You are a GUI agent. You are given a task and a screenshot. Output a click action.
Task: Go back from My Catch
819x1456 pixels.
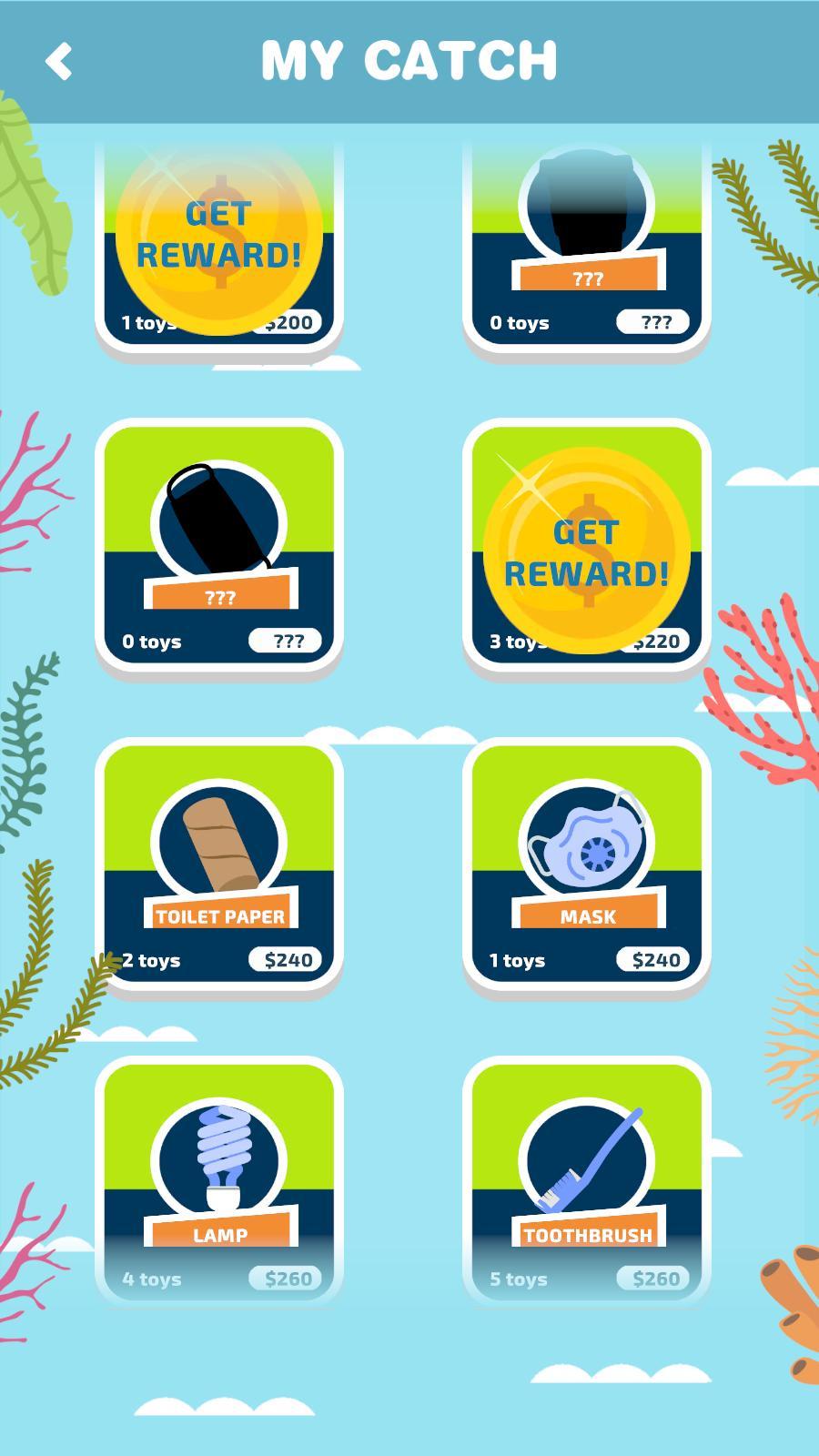click(x=59, y=62)
